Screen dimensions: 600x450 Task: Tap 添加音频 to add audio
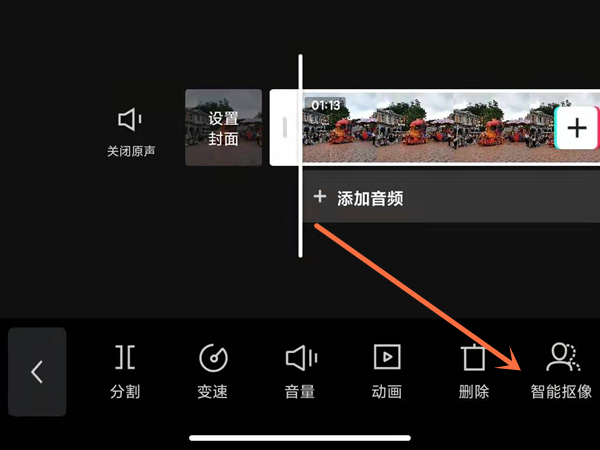(x=360, y=198)
